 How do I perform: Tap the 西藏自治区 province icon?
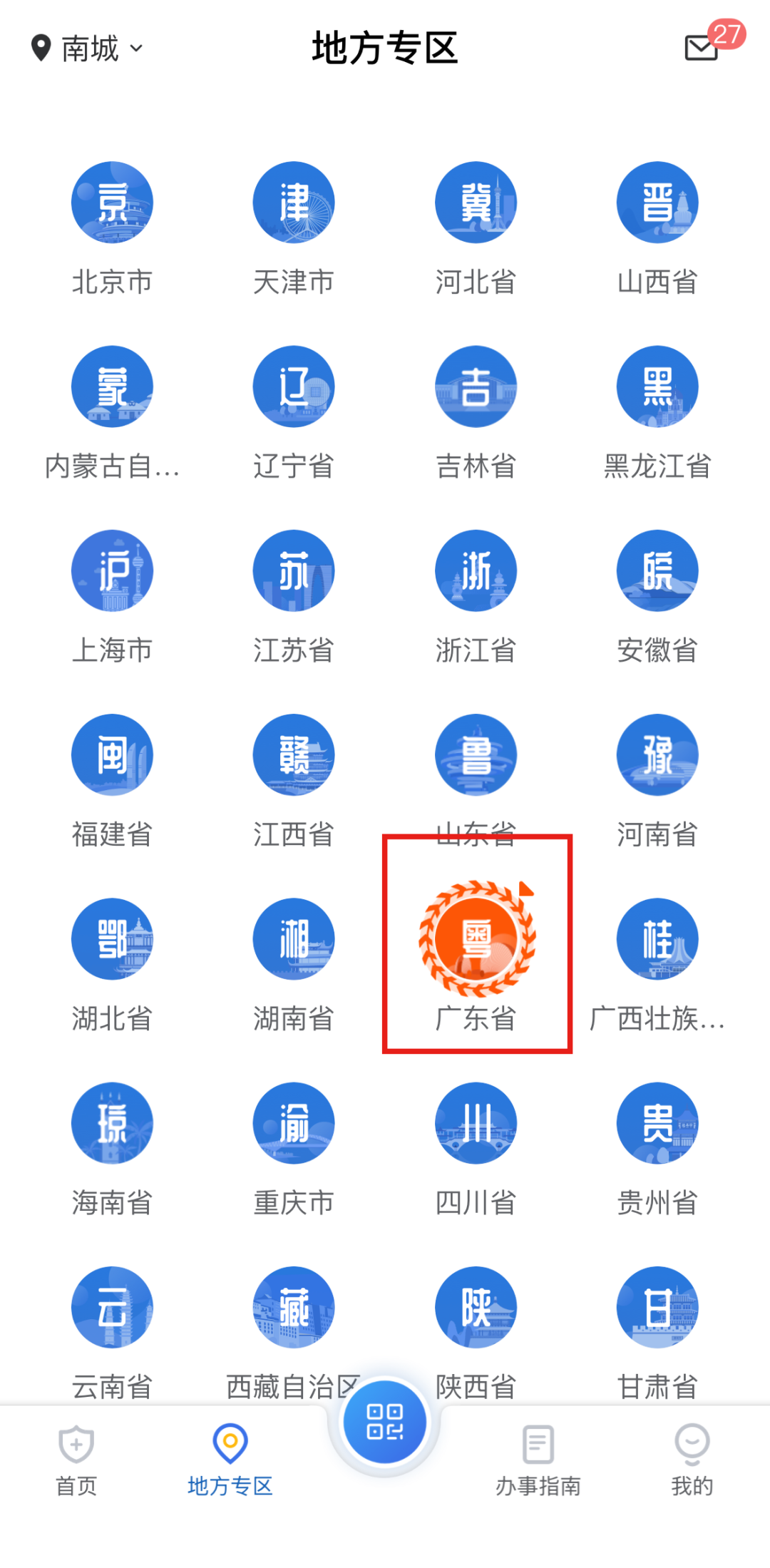tap(294, 1307)
